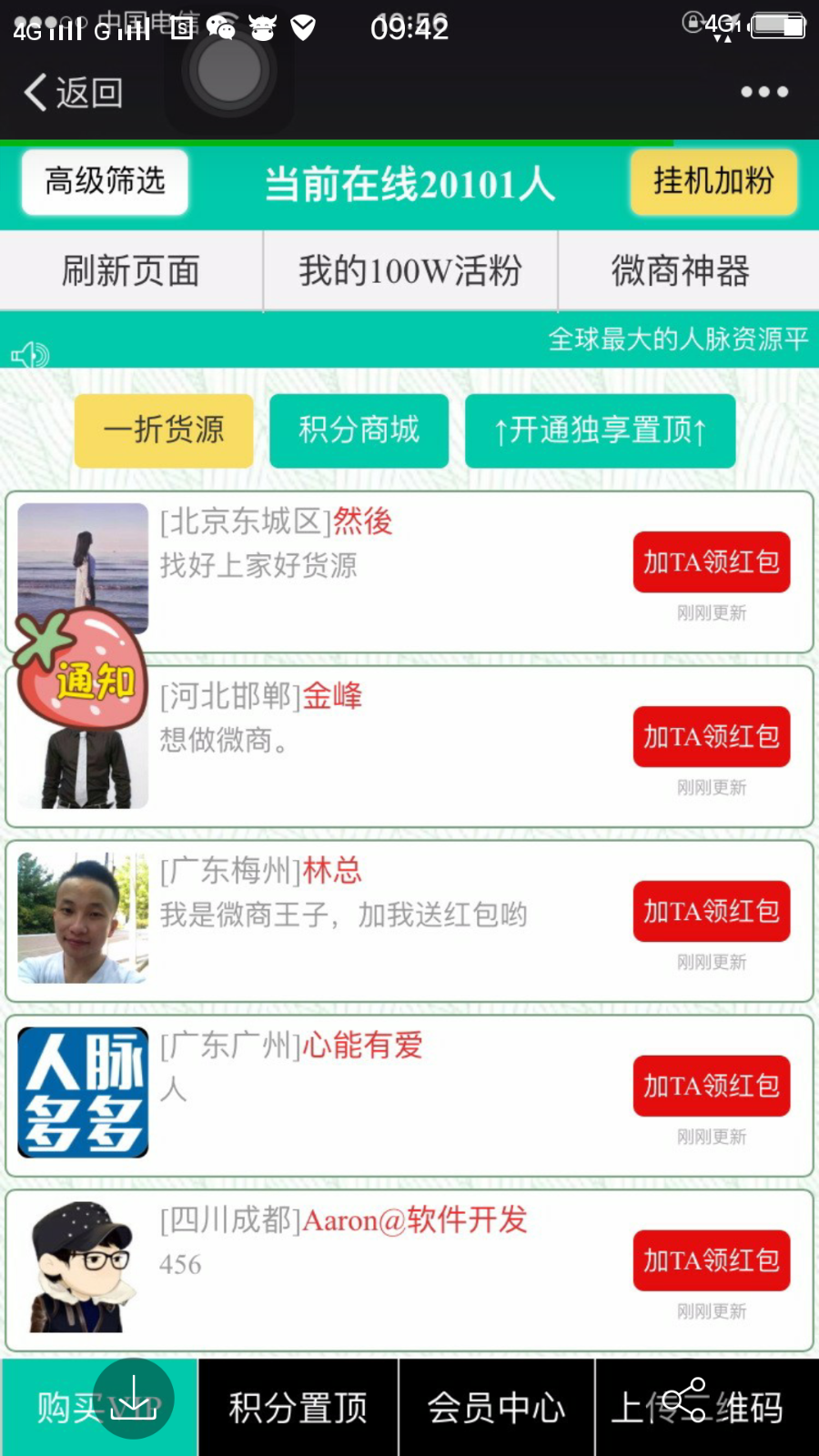This screenshot has height=1456, width=819.
Task: Refresh the page with 刷新页面
Action: point(131,271)
